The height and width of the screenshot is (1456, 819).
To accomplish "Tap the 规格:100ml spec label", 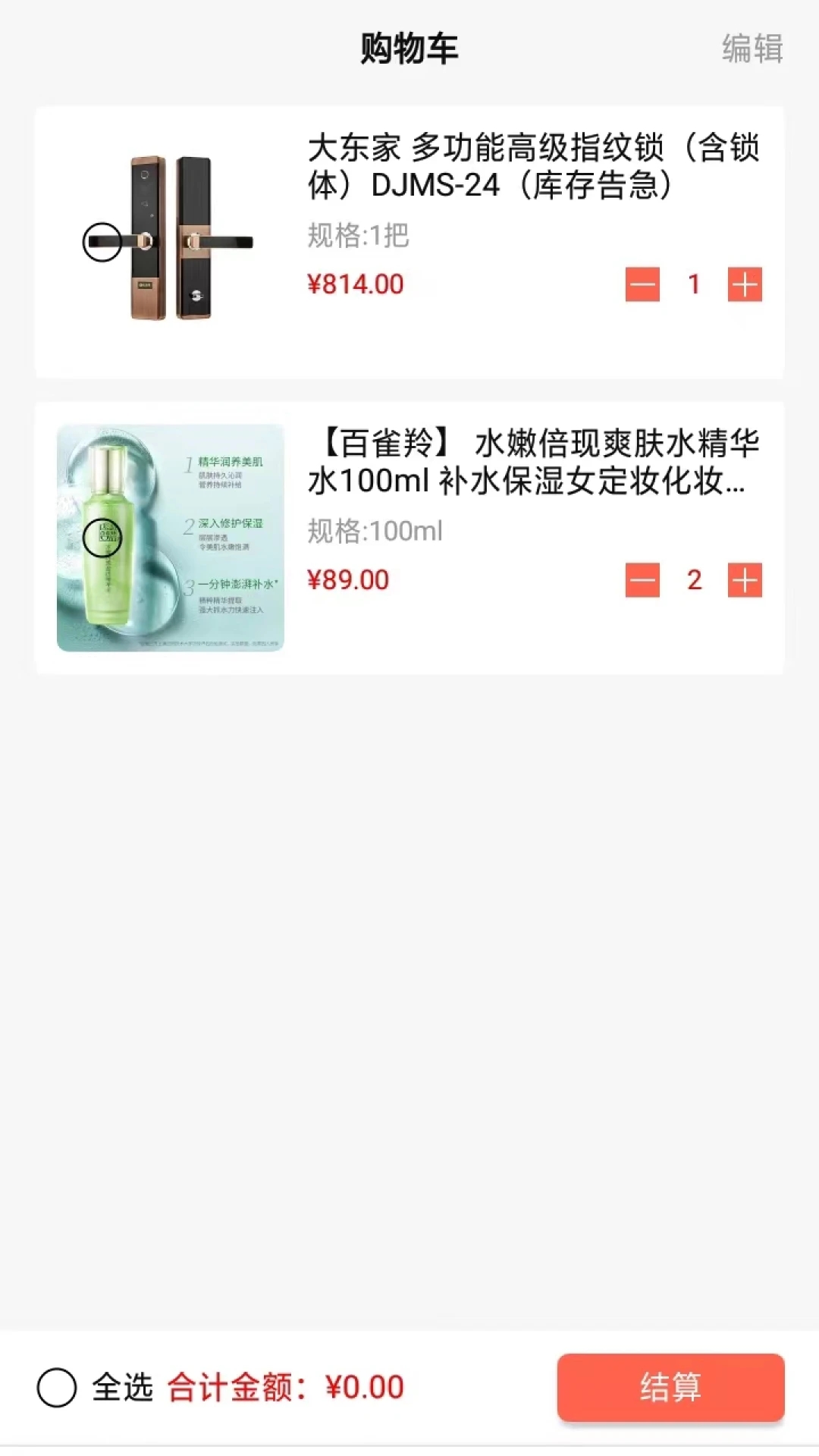I will [374, 531].
